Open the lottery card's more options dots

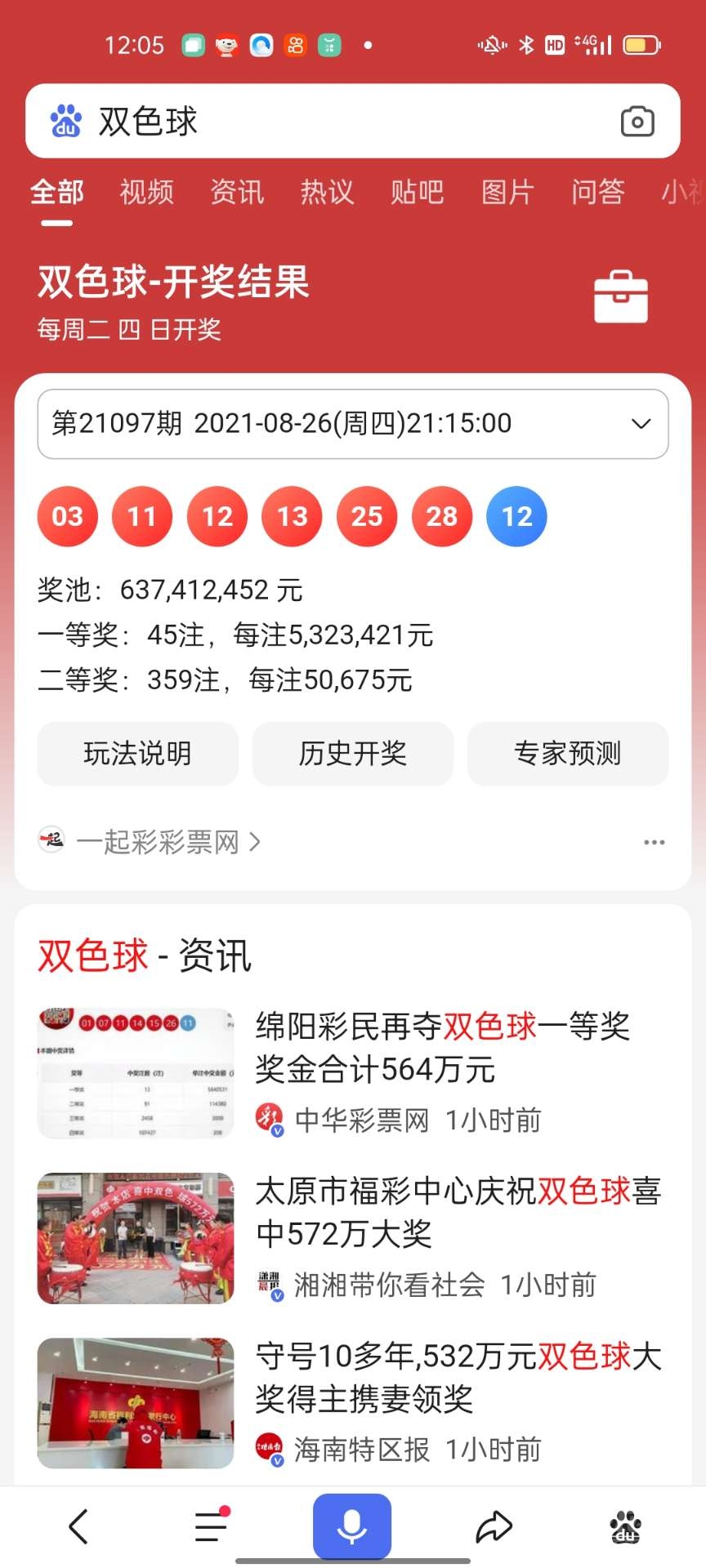pos(654,842)
